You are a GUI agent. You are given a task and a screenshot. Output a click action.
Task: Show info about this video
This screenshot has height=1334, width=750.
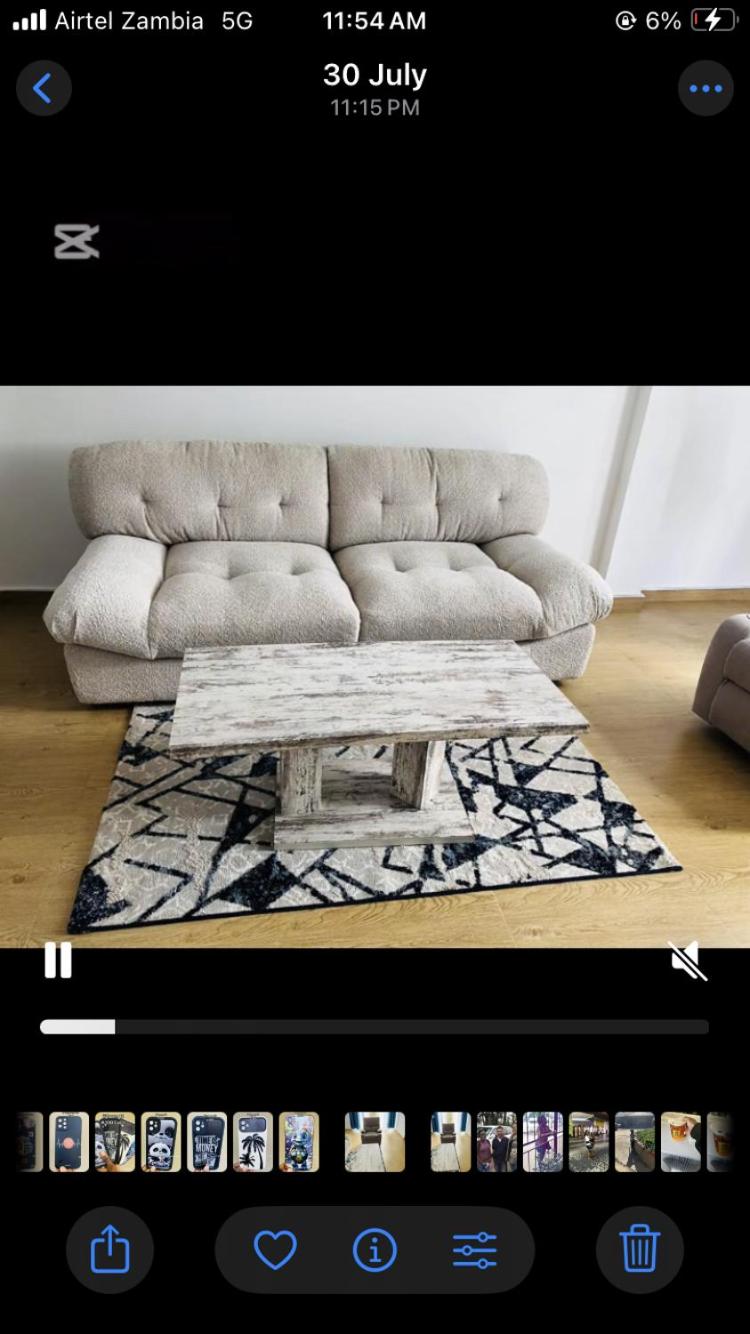pos(375,1250)
